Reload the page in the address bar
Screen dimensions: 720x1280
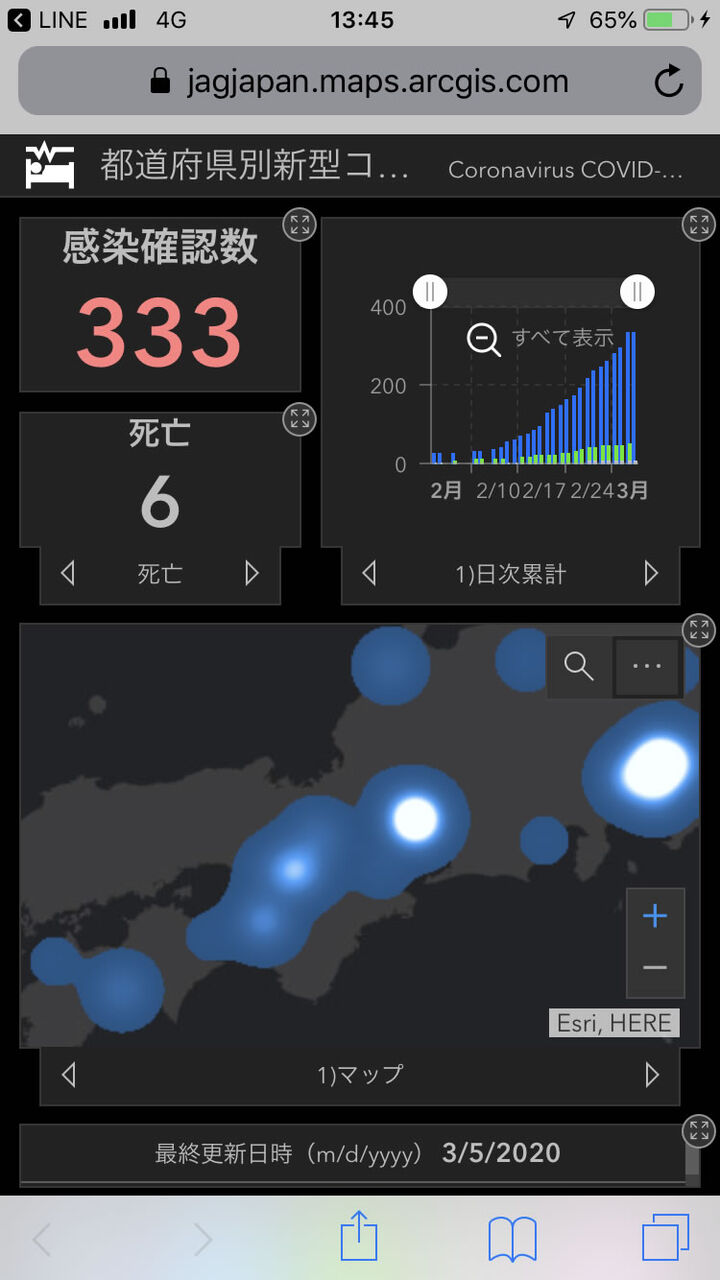point(669,81)
